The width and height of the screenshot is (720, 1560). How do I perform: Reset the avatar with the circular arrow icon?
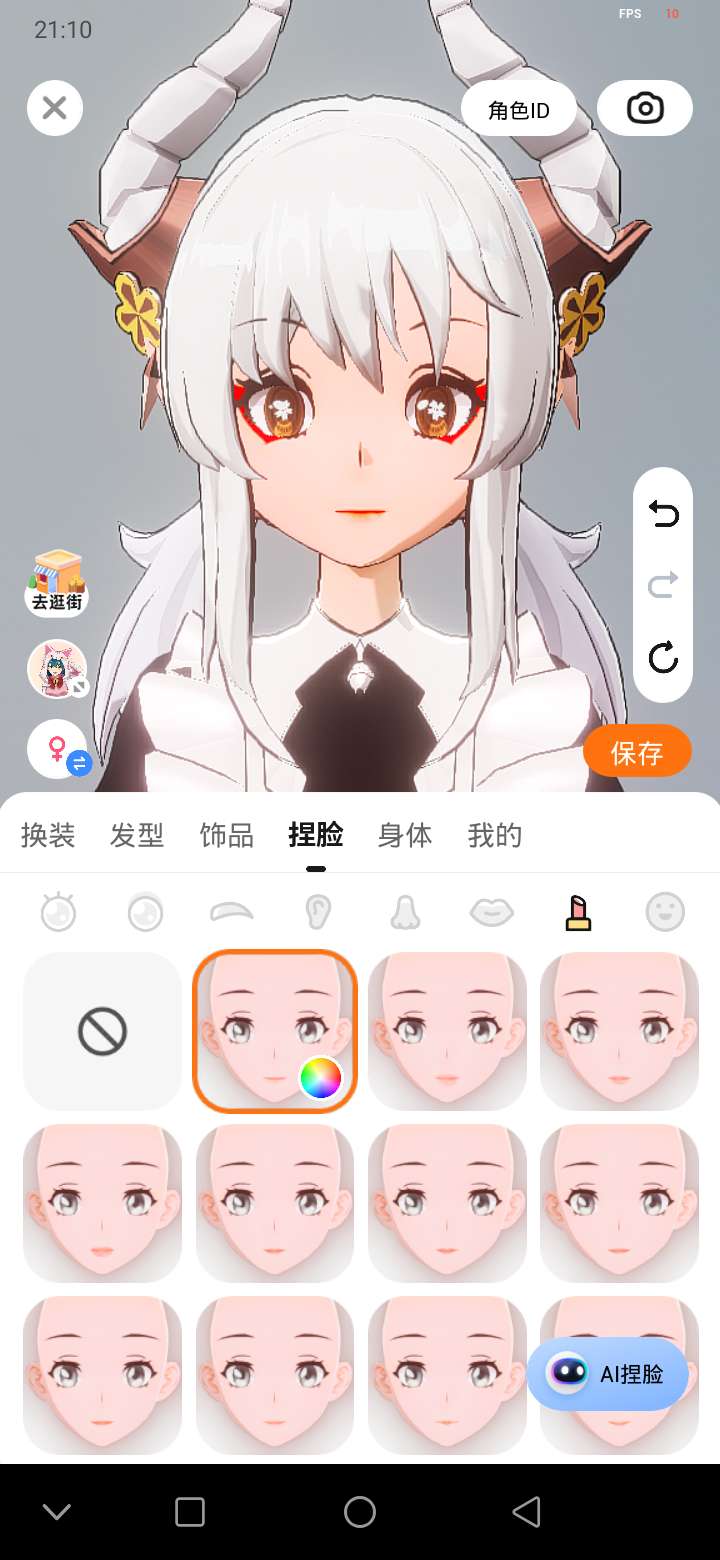tap(663, 657)
